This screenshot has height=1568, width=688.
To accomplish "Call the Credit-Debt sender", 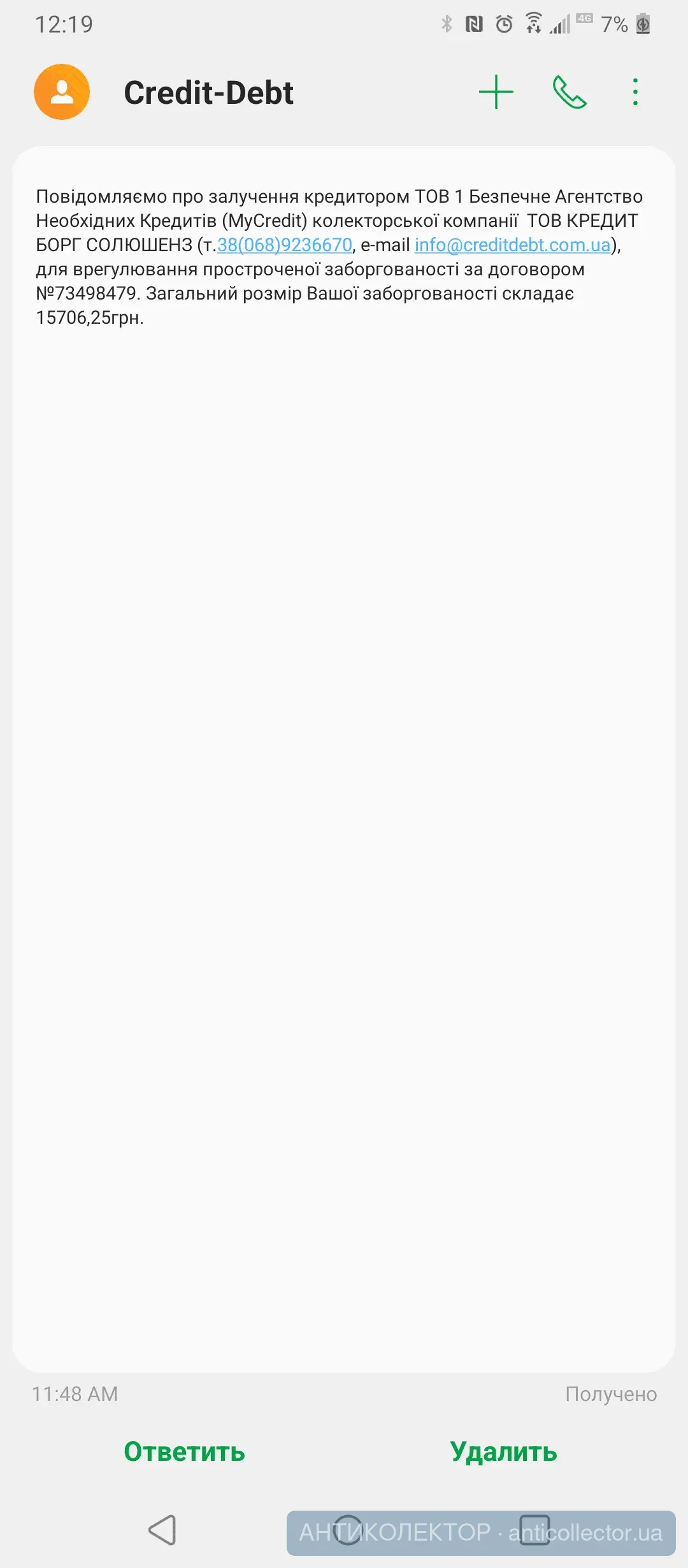I will [569, 92].
